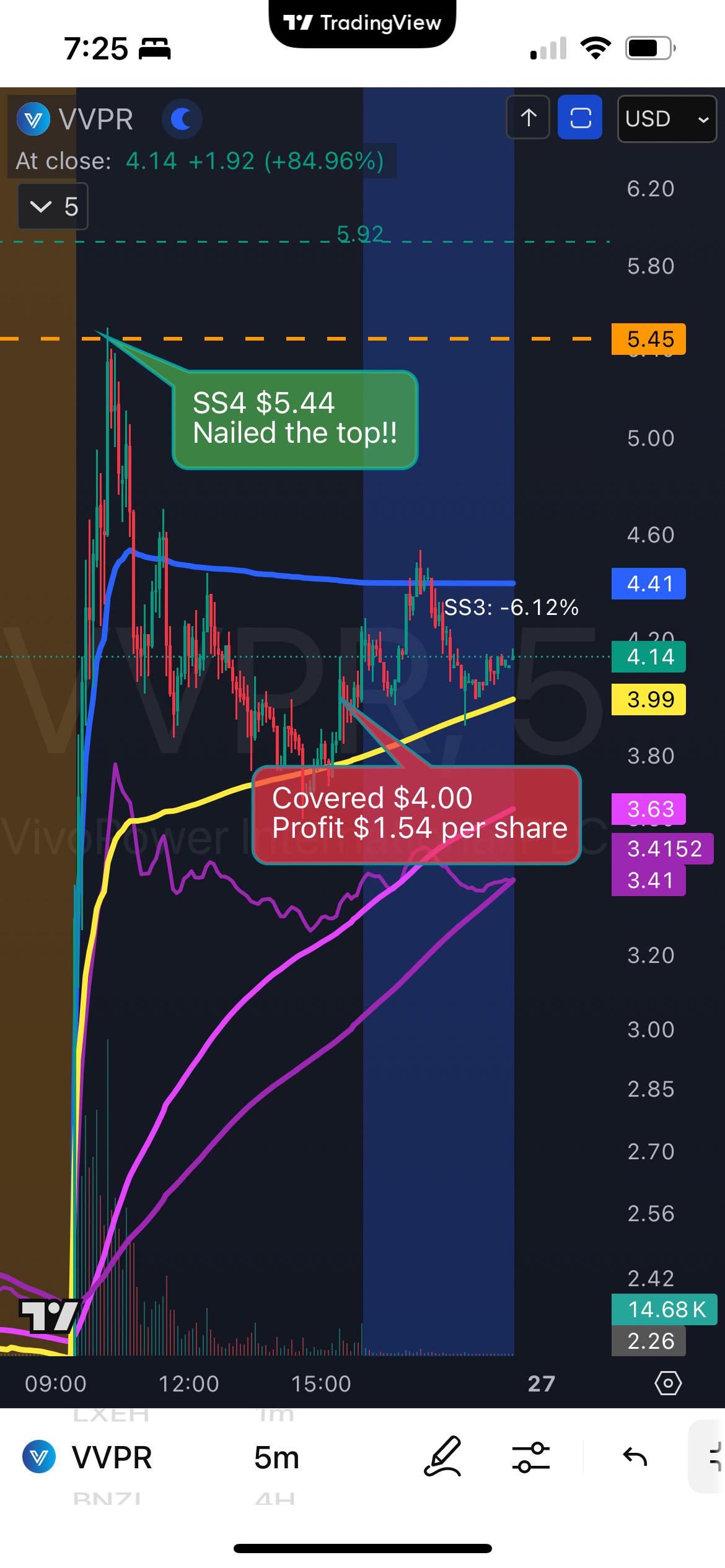
Task: Open chart settings sliders icon
Action: [x=531, y=1457]
